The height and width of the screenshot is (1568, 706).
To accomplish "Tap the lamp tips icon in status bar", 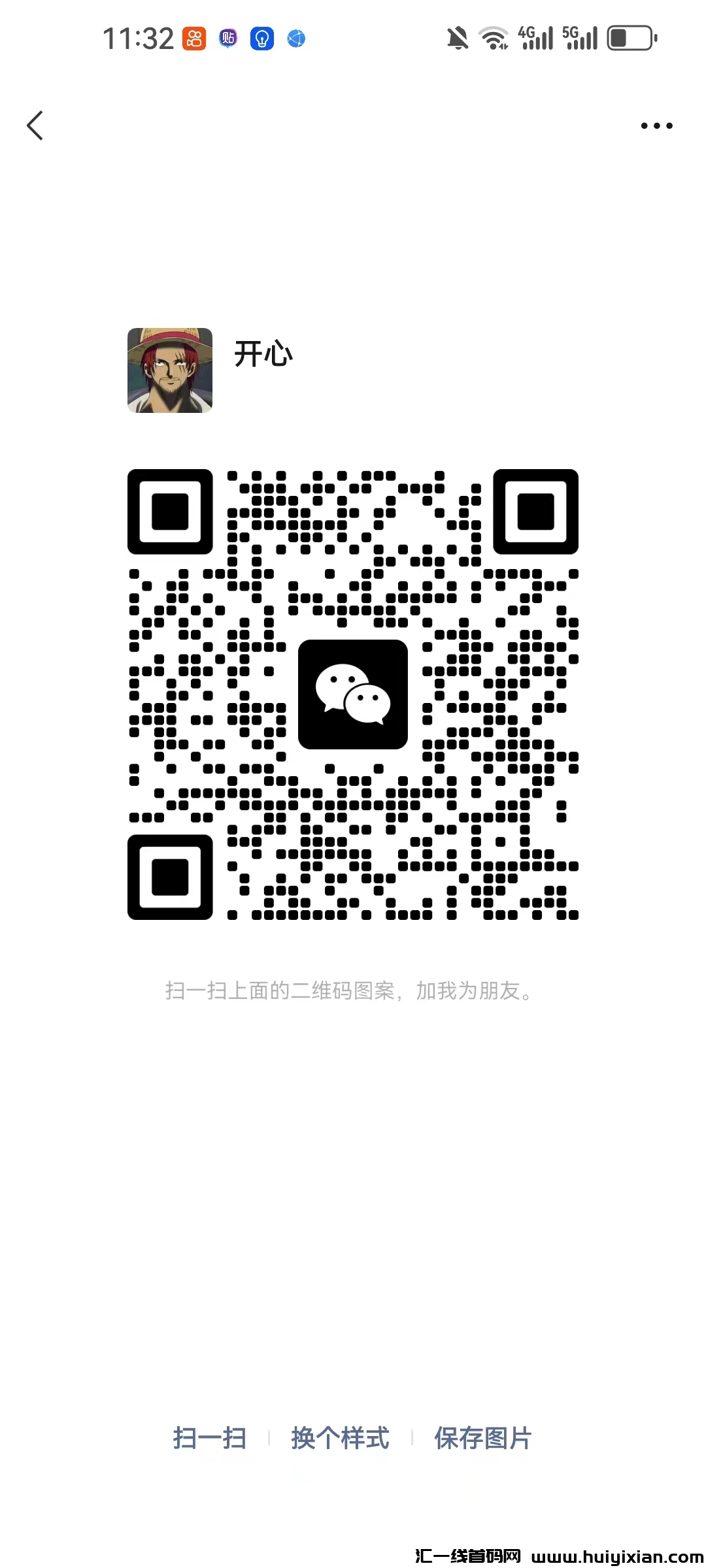I will 262,37.
